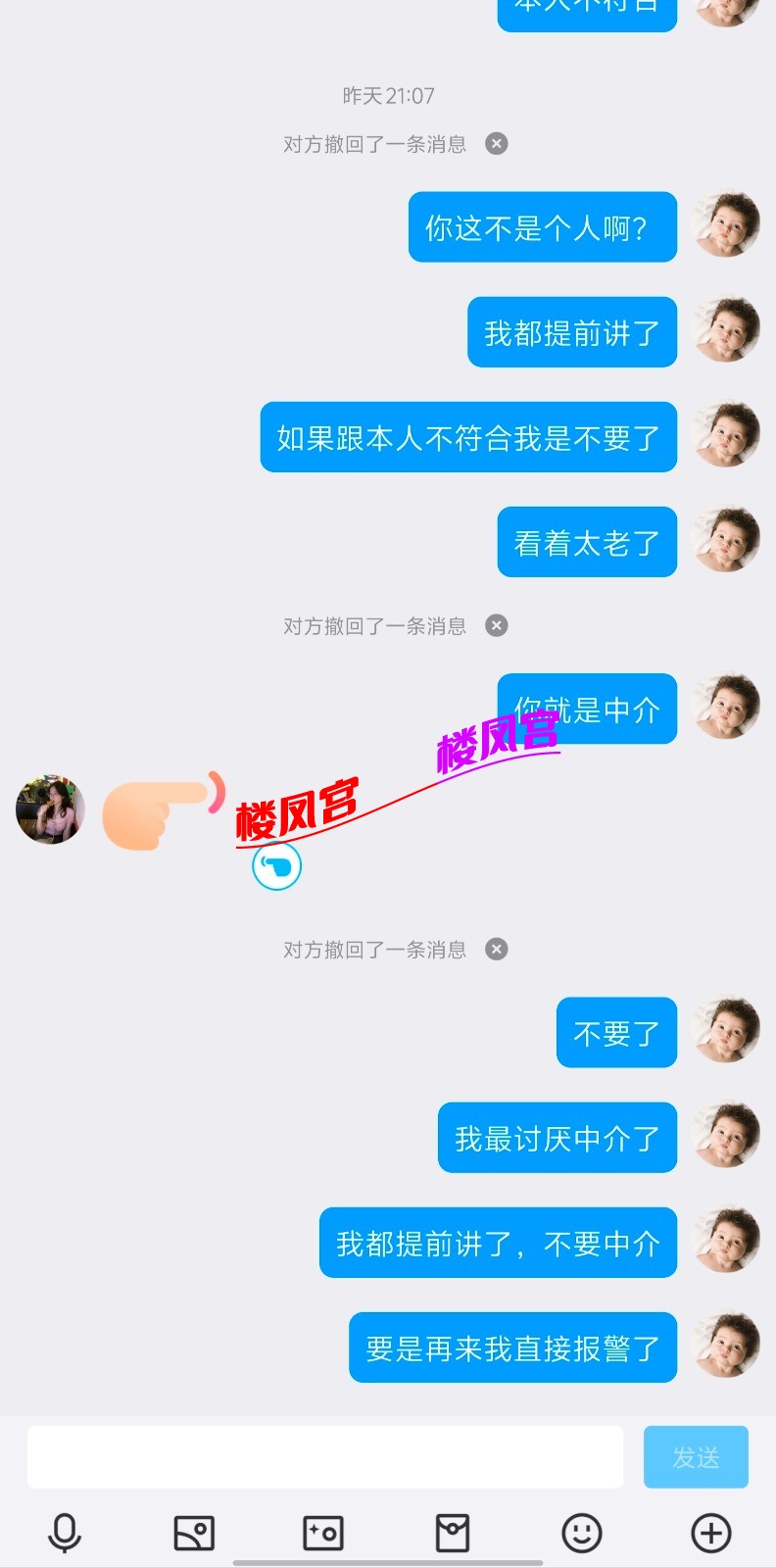This screenshot has height=1568, width=776.
Task: Open the emoji sticker panel
Action: point(582,1533)
